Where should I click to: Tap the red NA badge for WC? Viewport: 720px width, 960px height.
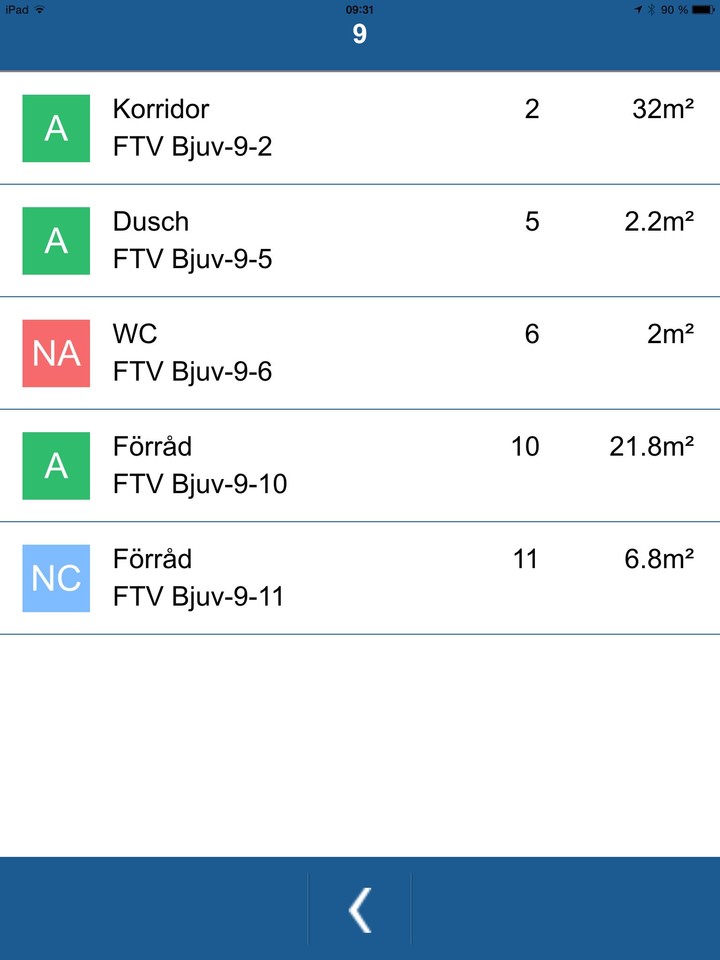point(56,353)
